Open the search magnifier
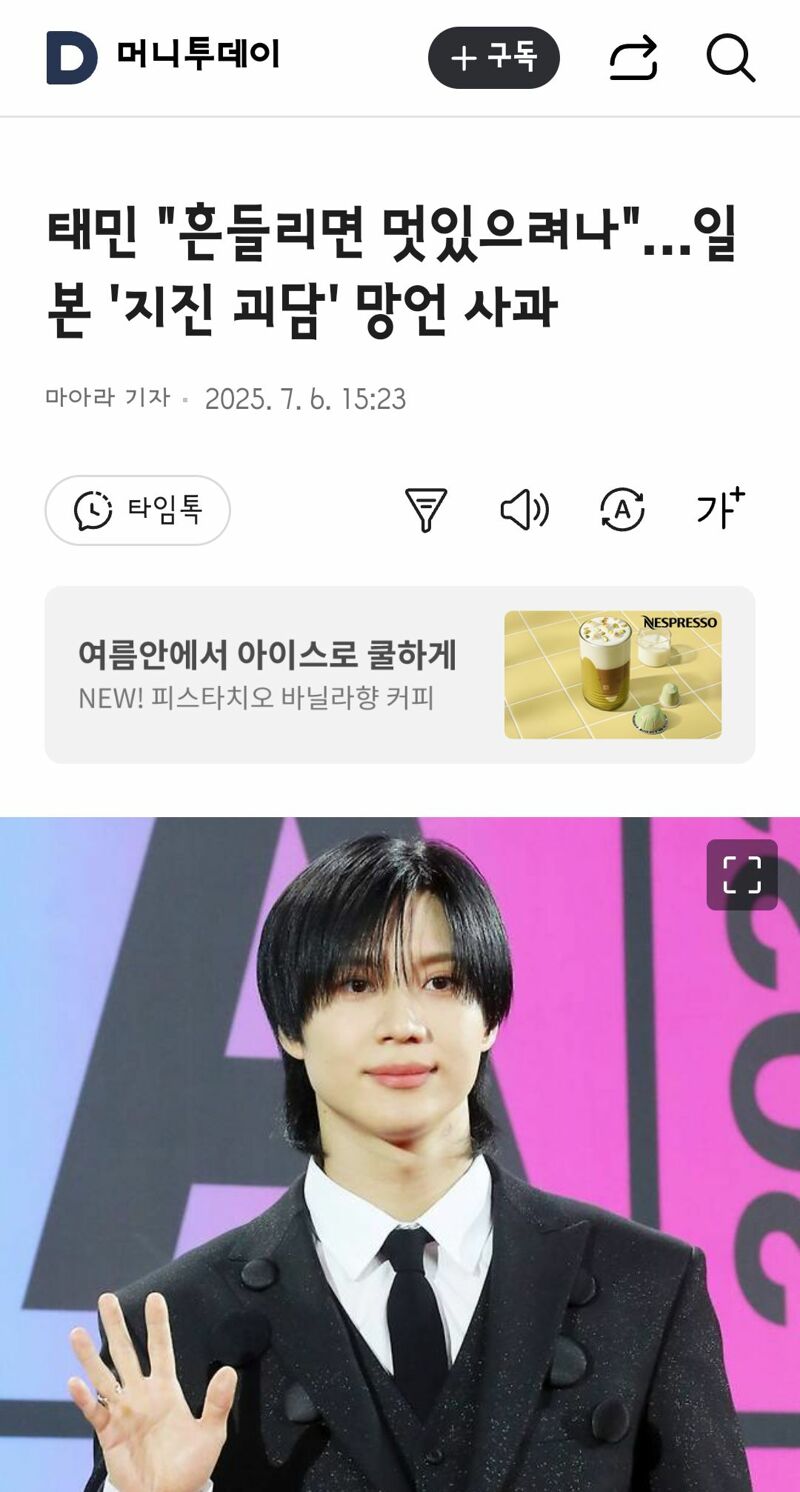Viewport: 800px width, 1492px height. (x=731, y=58)
